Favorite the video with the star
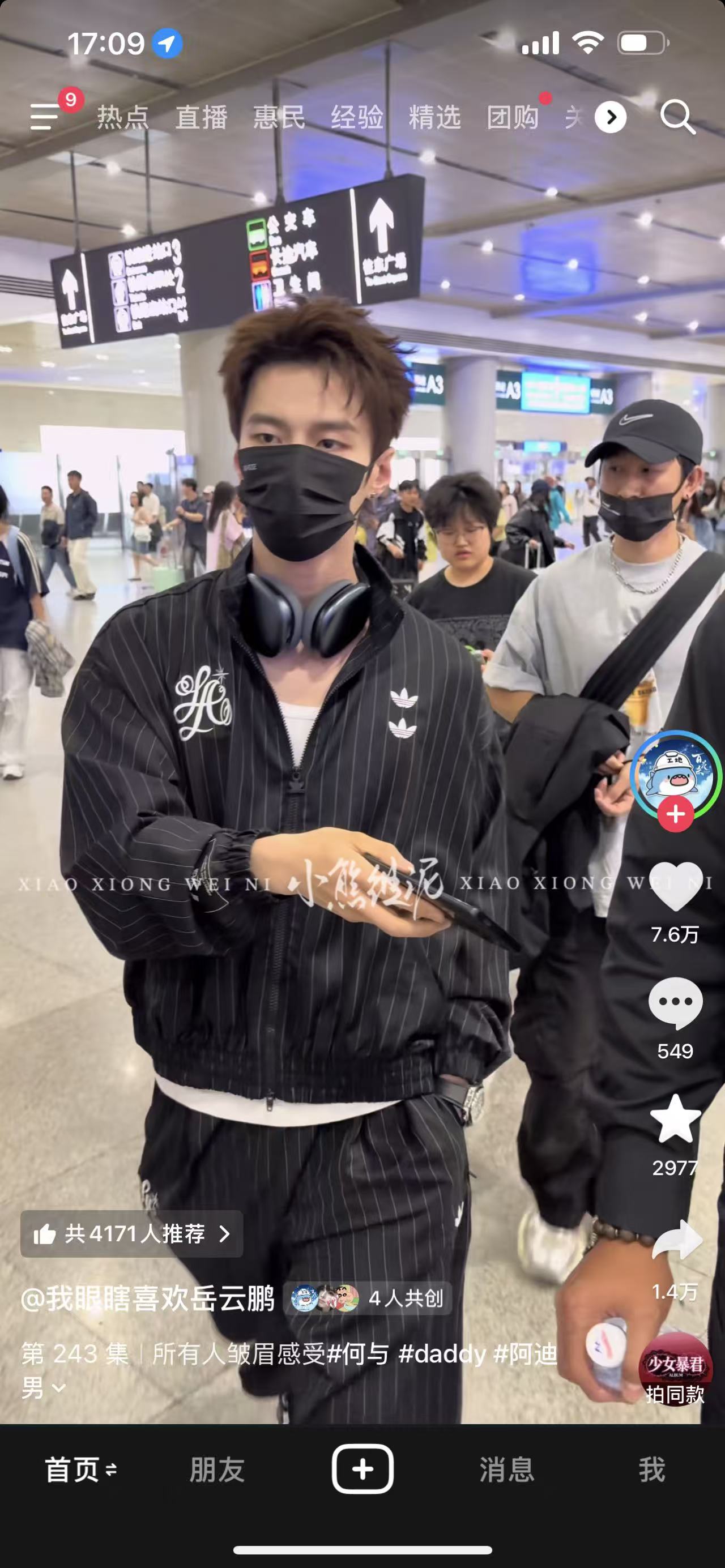 [675, 1119]
